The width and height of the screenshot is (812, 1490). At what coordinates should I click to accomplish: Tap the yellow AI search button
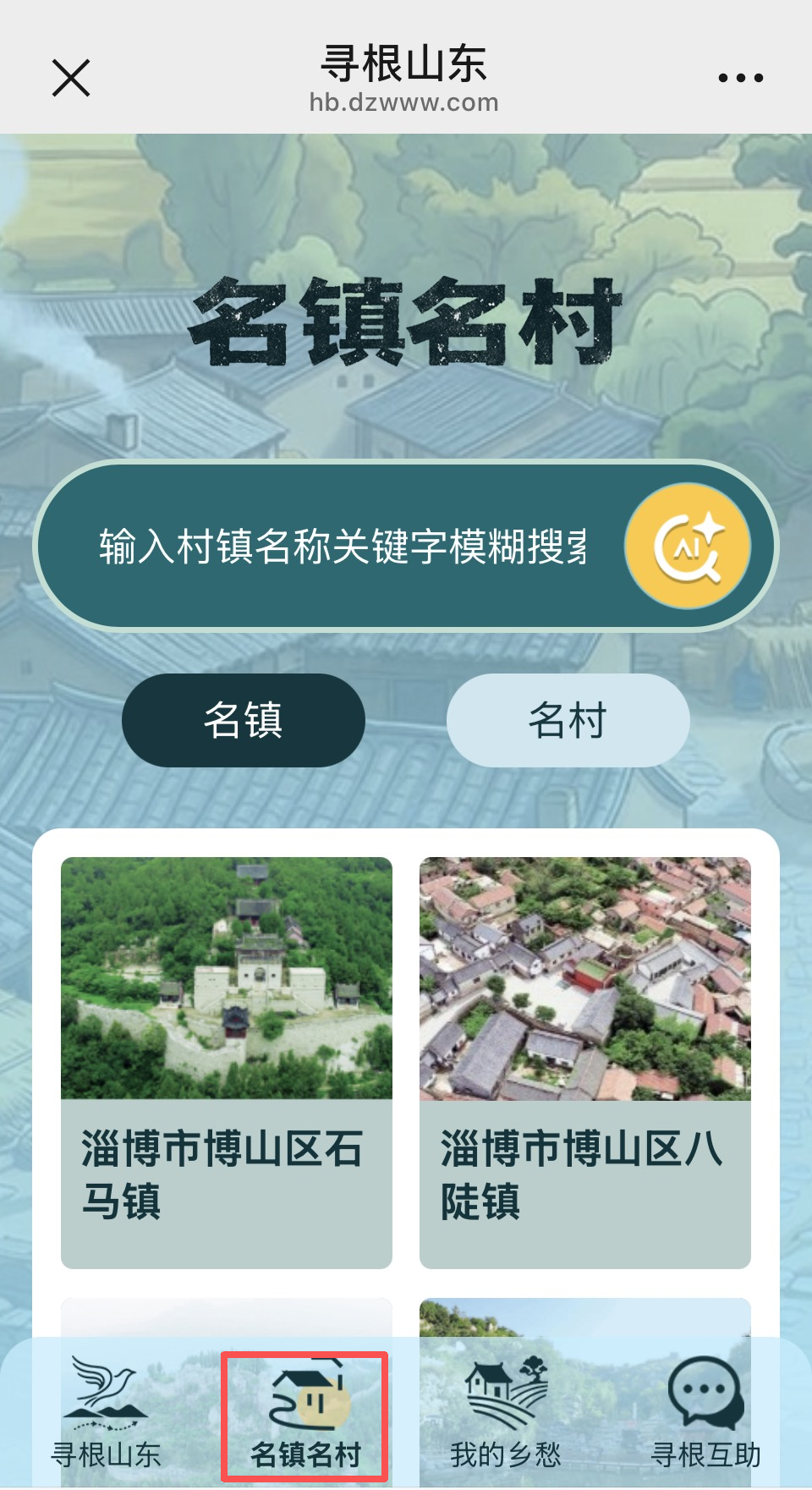[x=687, y=547]
